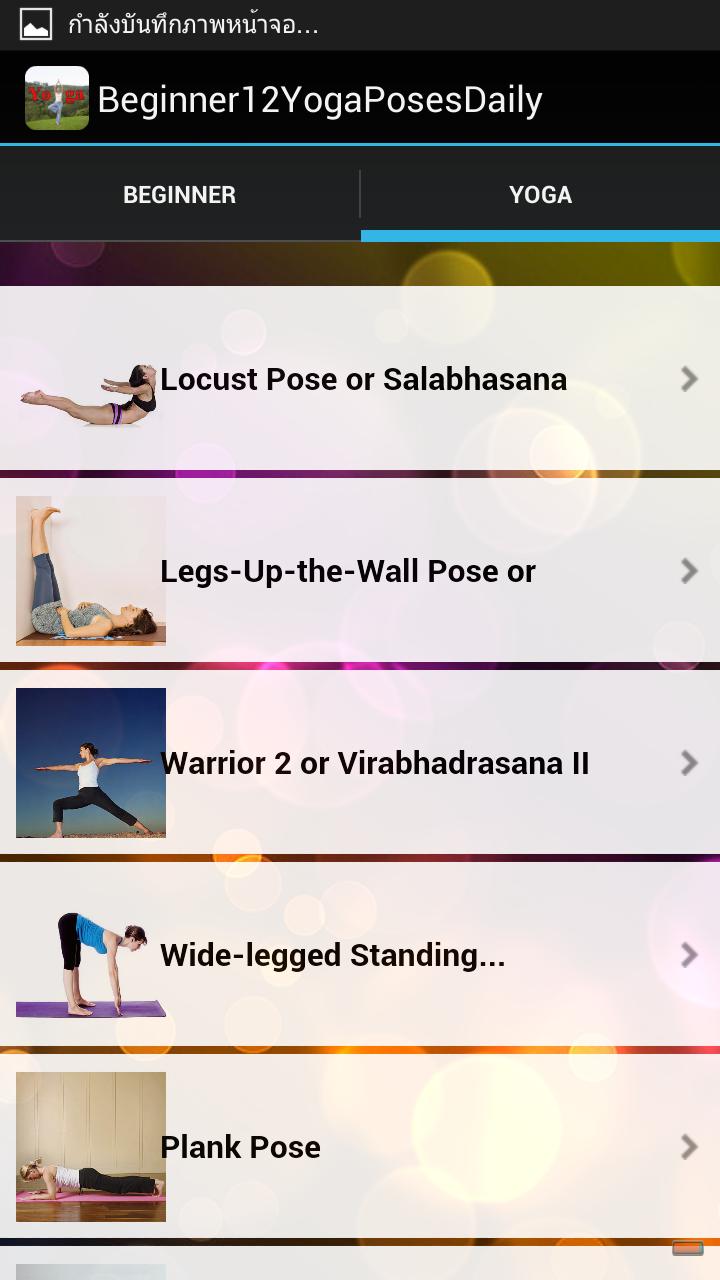Switch to the BEGINNER tab
720x1280 pixels.
tap(179, 194)
